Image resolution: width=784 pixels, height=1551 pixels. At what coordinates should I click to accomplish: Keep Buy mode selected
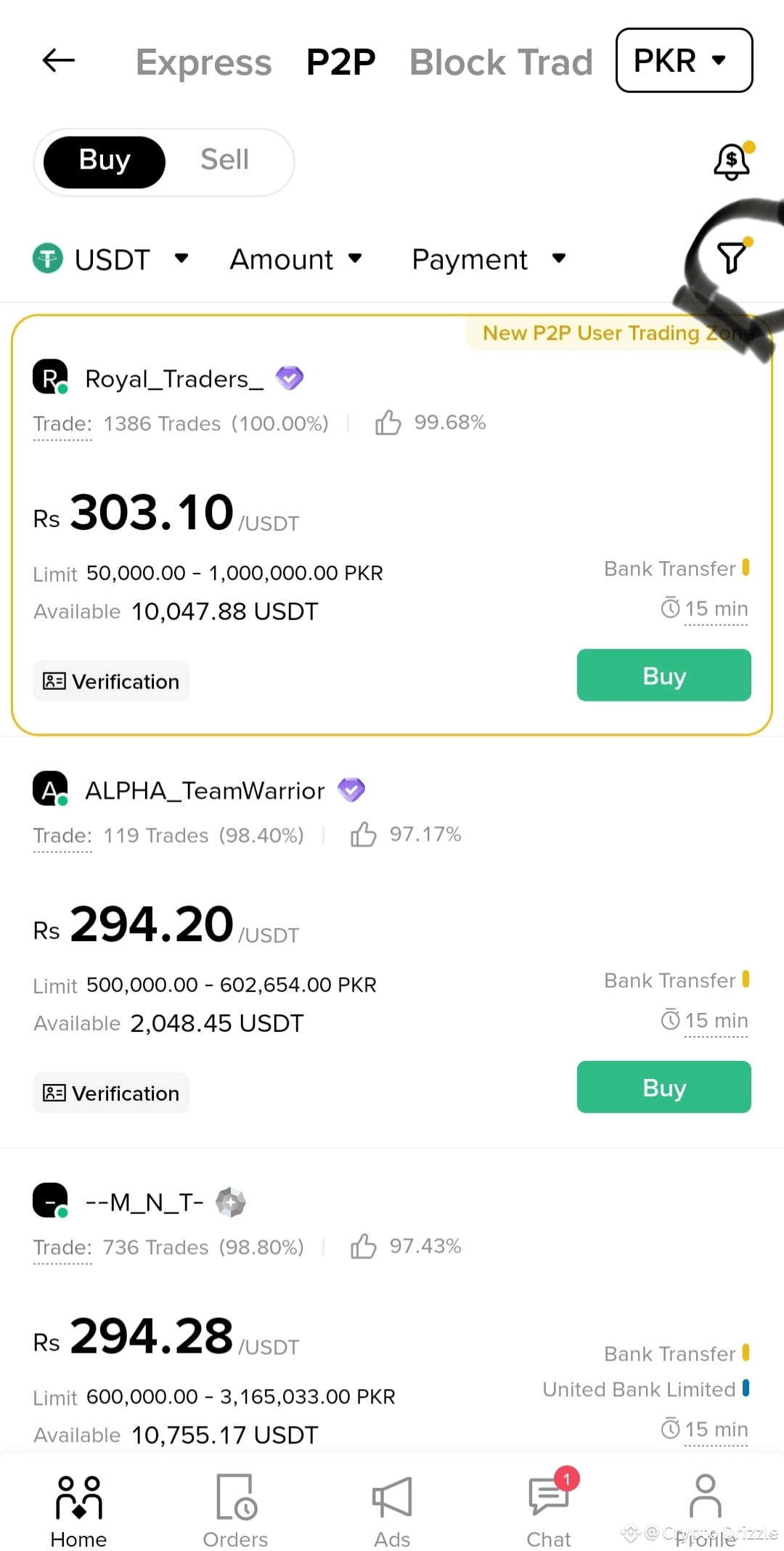pos(102,160)
